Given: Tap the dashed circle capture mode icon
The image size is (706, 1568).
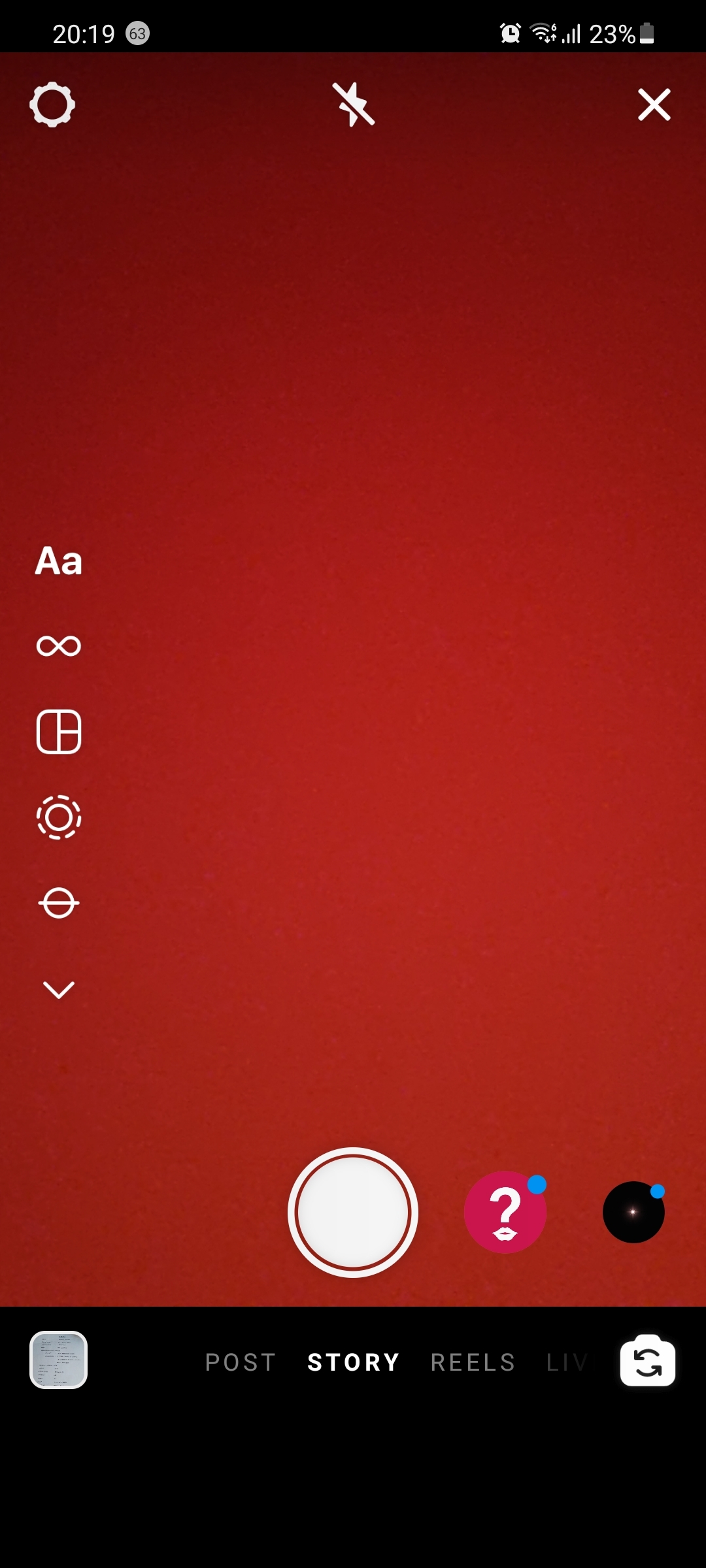Looking at the screenshot, I should click(59, 817).
